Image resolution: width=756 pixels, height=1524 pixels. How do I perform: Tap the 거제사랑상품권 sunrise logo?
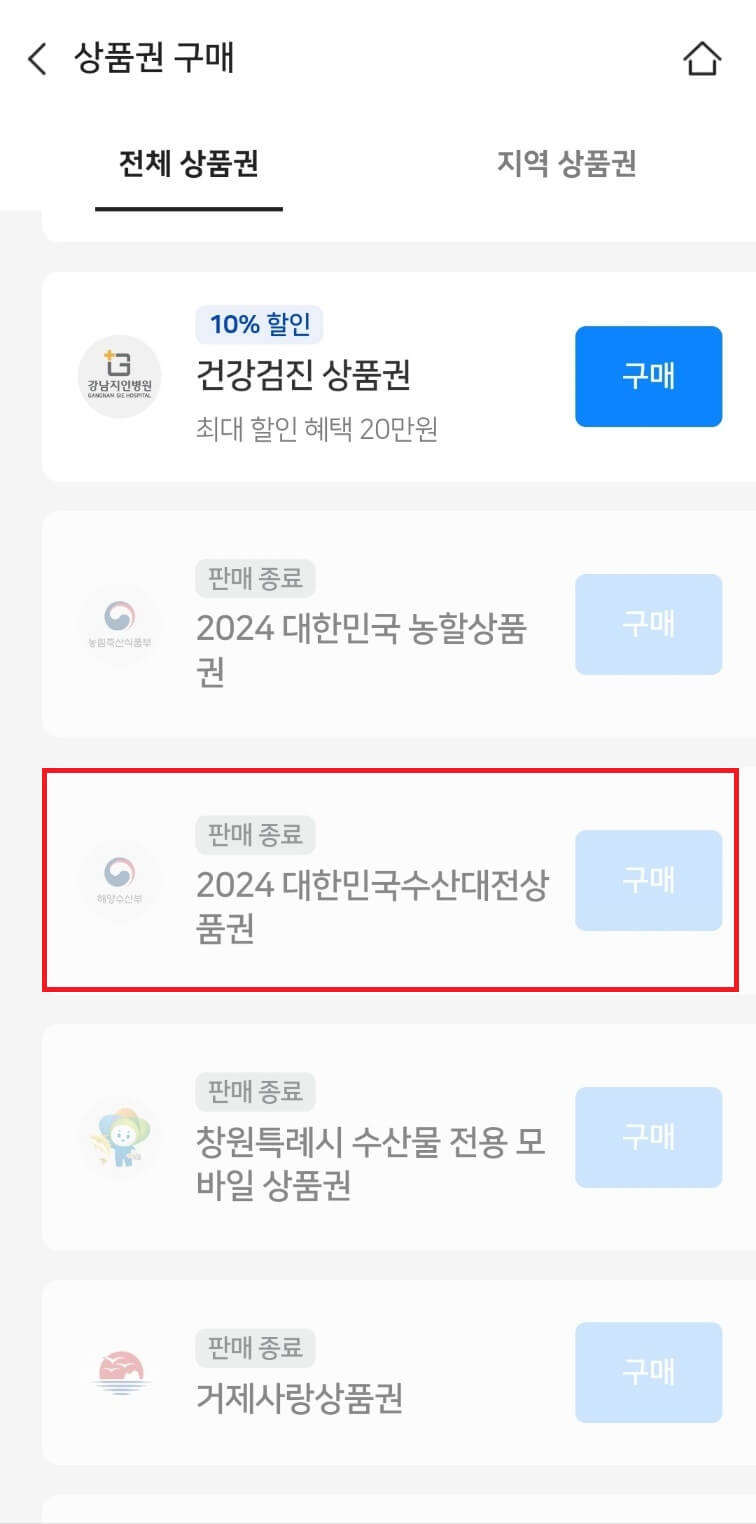point(119,1372)
